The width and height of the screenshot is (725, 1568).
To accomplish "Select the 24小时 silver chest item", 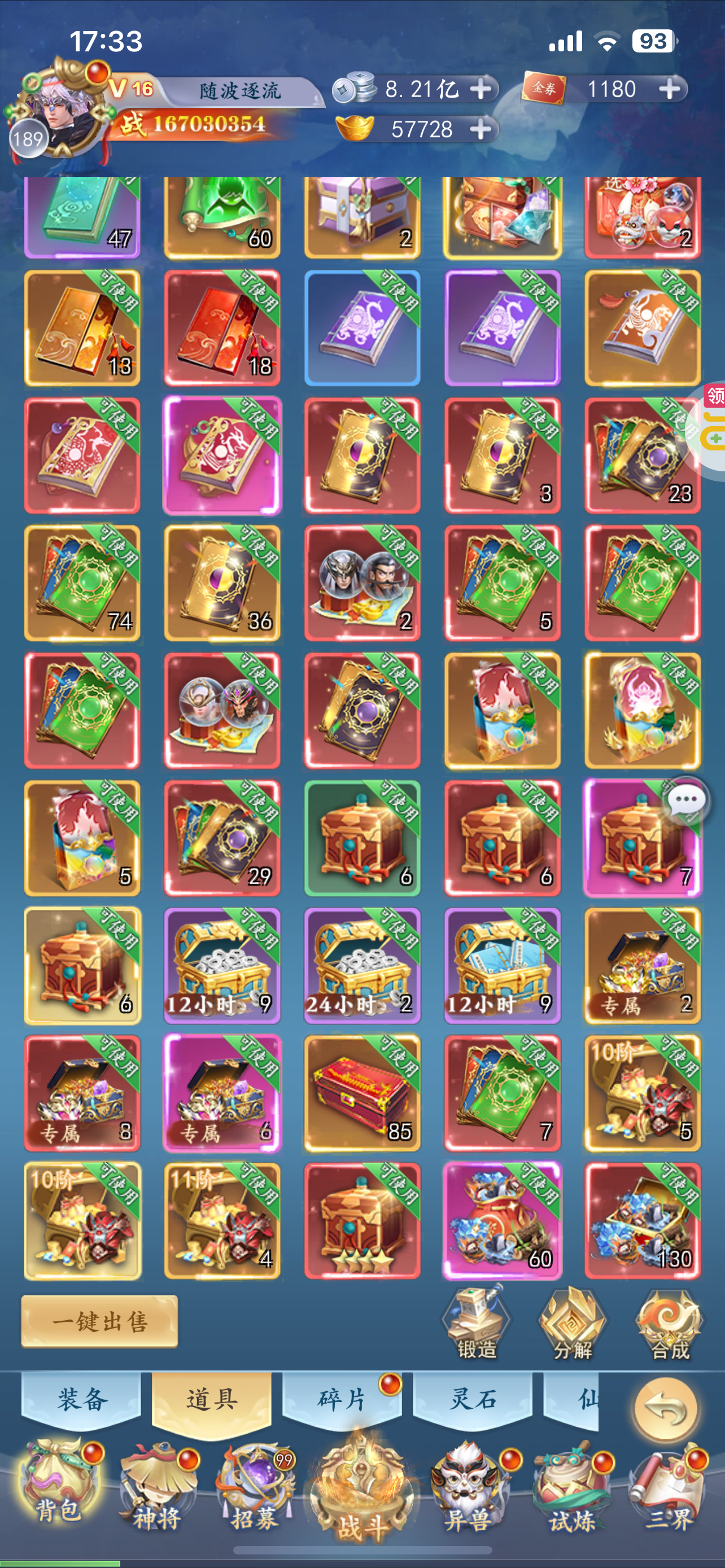I will pyautogui.click(x=362, y=965).
